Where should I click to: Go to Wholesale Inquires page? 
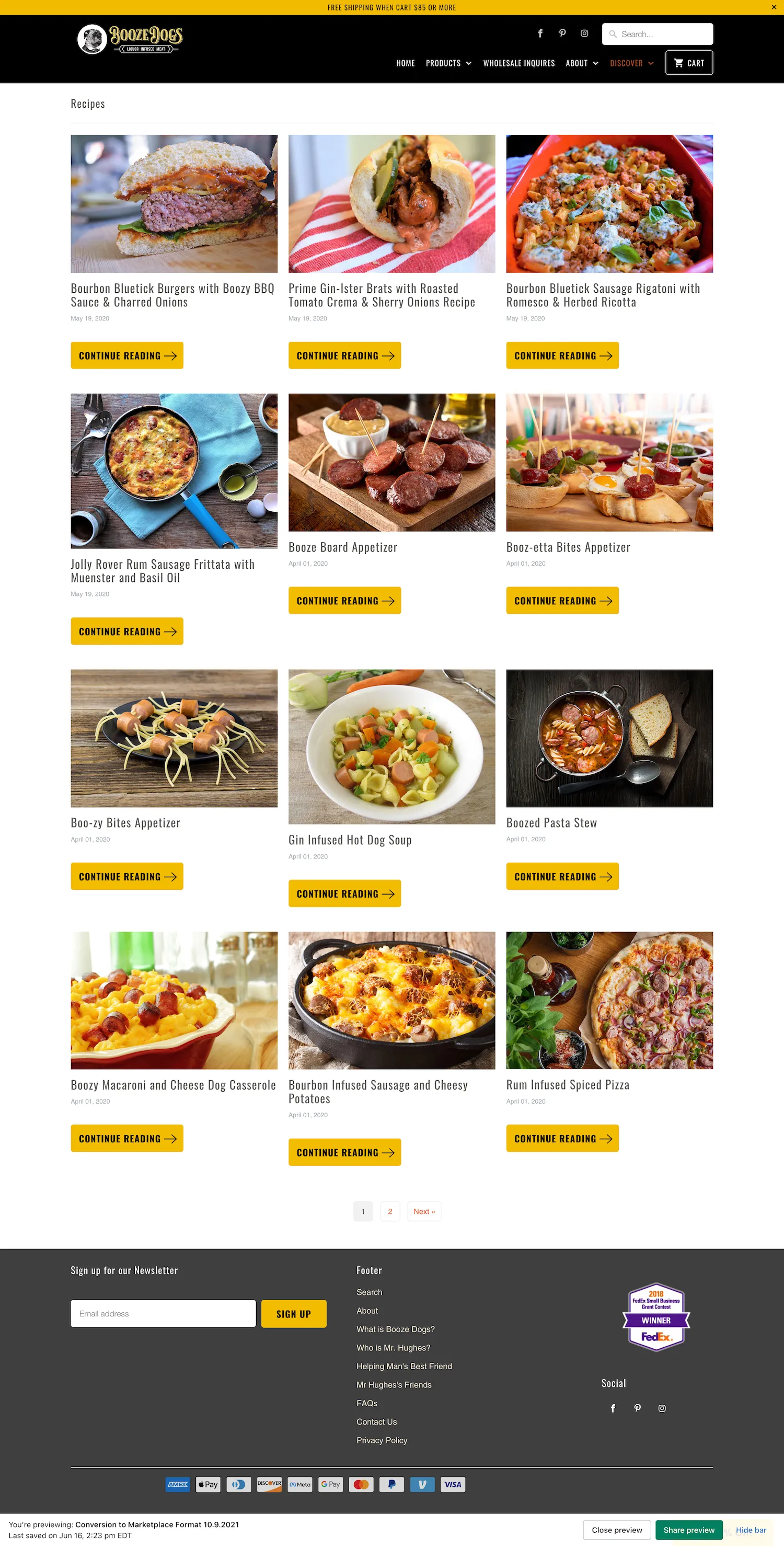pyautogui.click(x=519, y=63)
